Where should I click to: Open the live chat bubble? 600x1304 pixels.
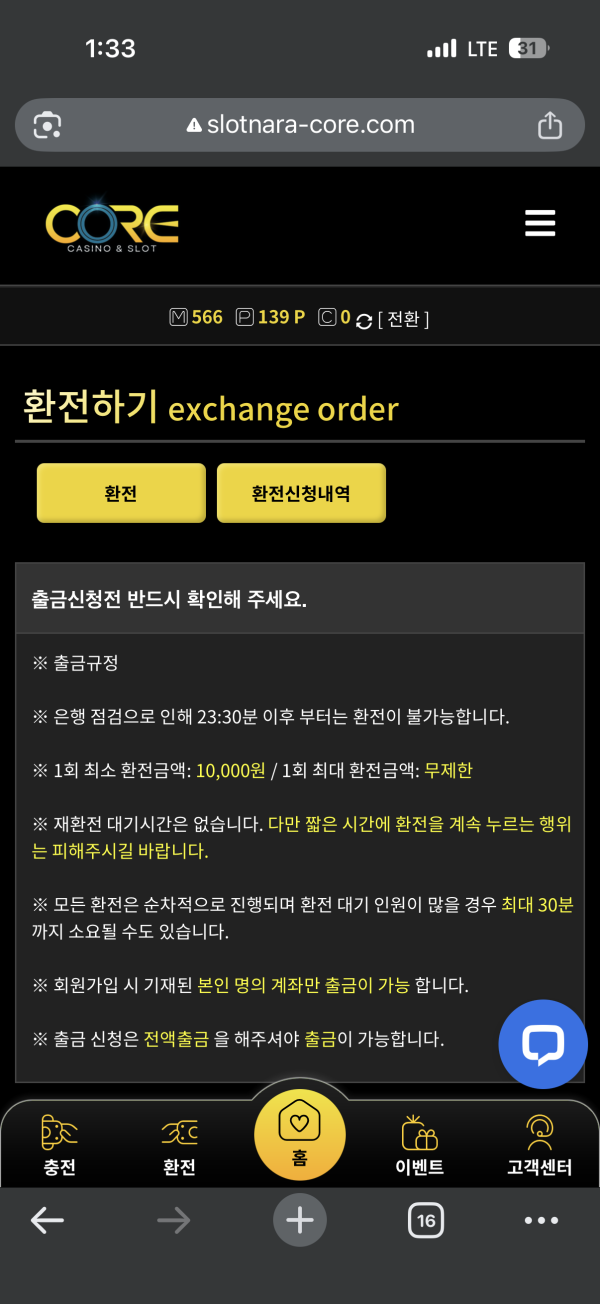point(543,1045)
